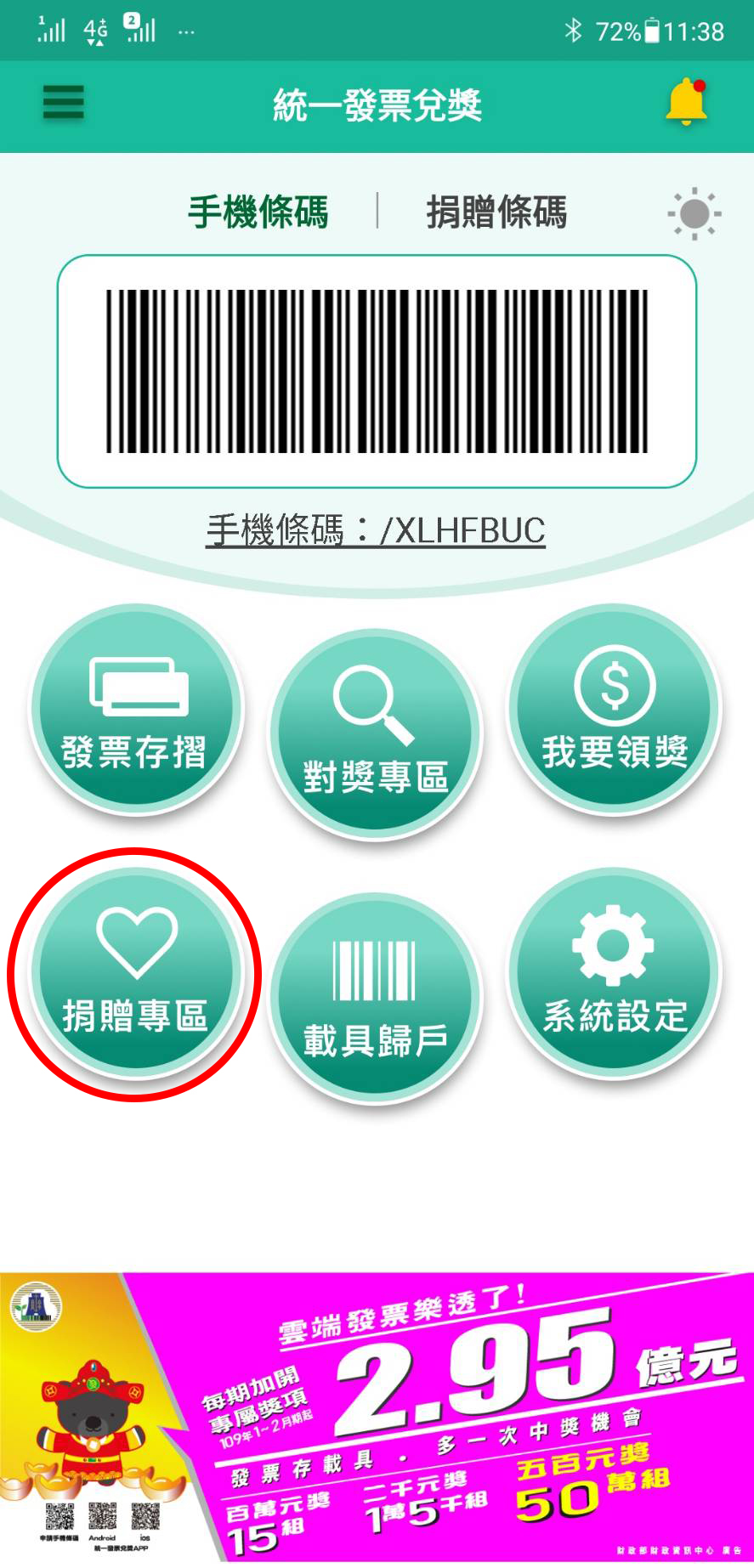The image size is (754, 1568).
Task: Switch to the 捐贈條碼 tab
Action: coord(496,212)
